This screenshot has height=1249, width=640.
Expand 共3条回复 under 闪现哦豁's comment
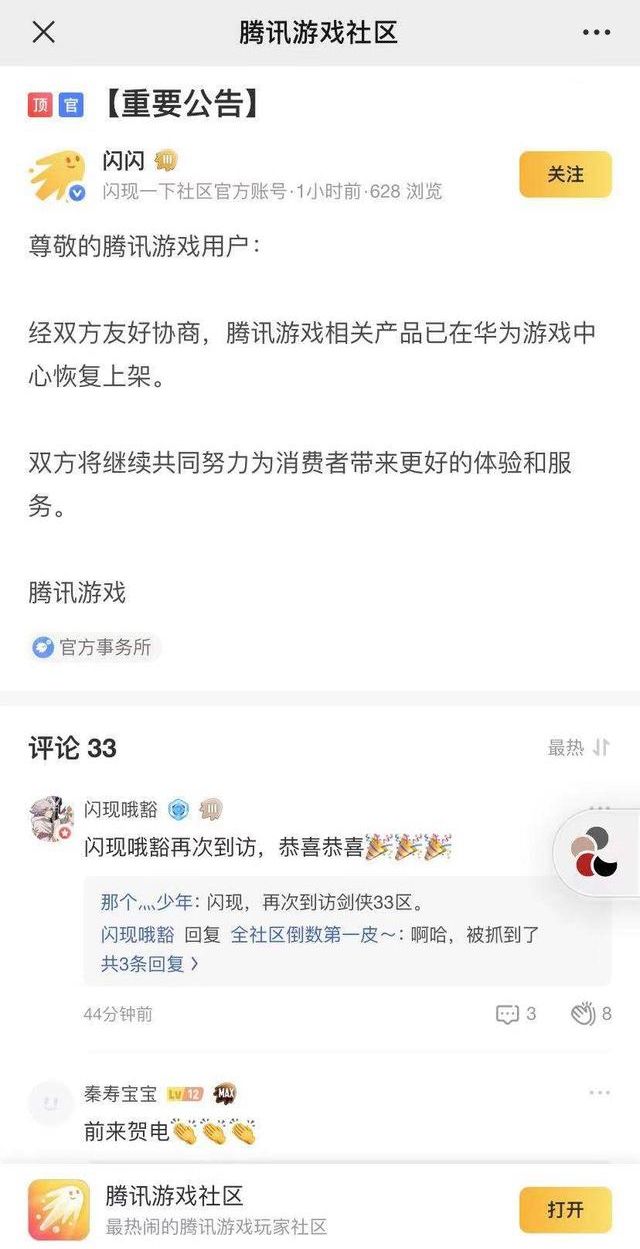(x=149, y=964)
